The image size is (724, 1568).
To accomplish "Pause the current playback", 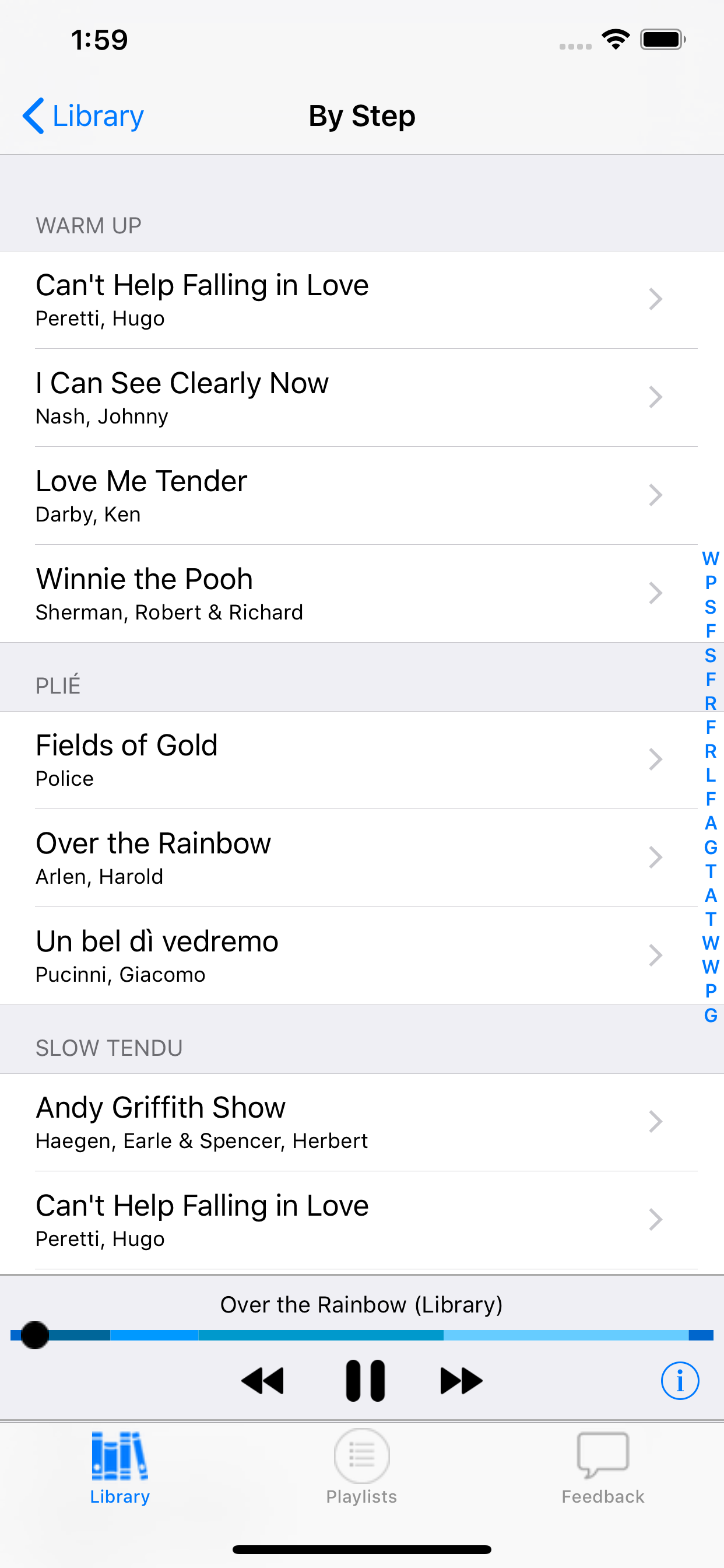I will [365, 1381].
